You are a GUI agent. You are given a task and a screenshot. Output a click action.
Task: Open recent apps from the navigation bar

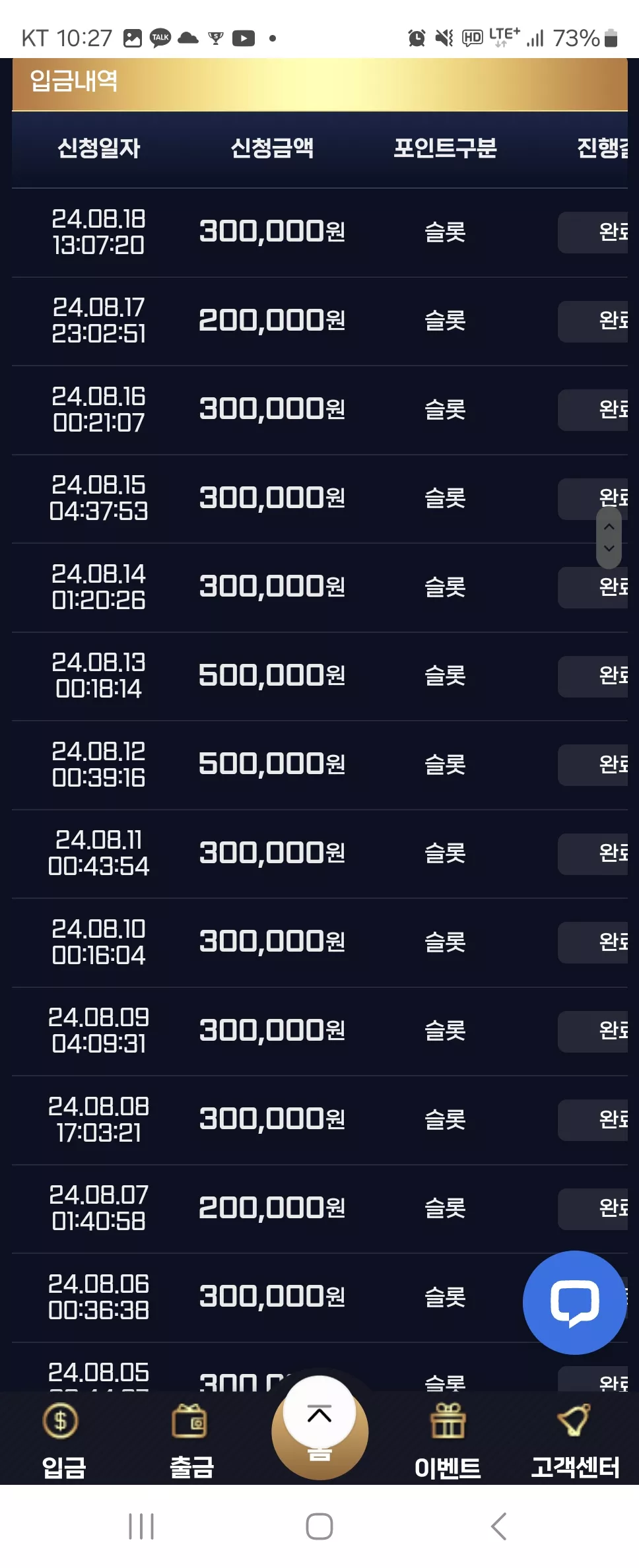point(141,1526)
